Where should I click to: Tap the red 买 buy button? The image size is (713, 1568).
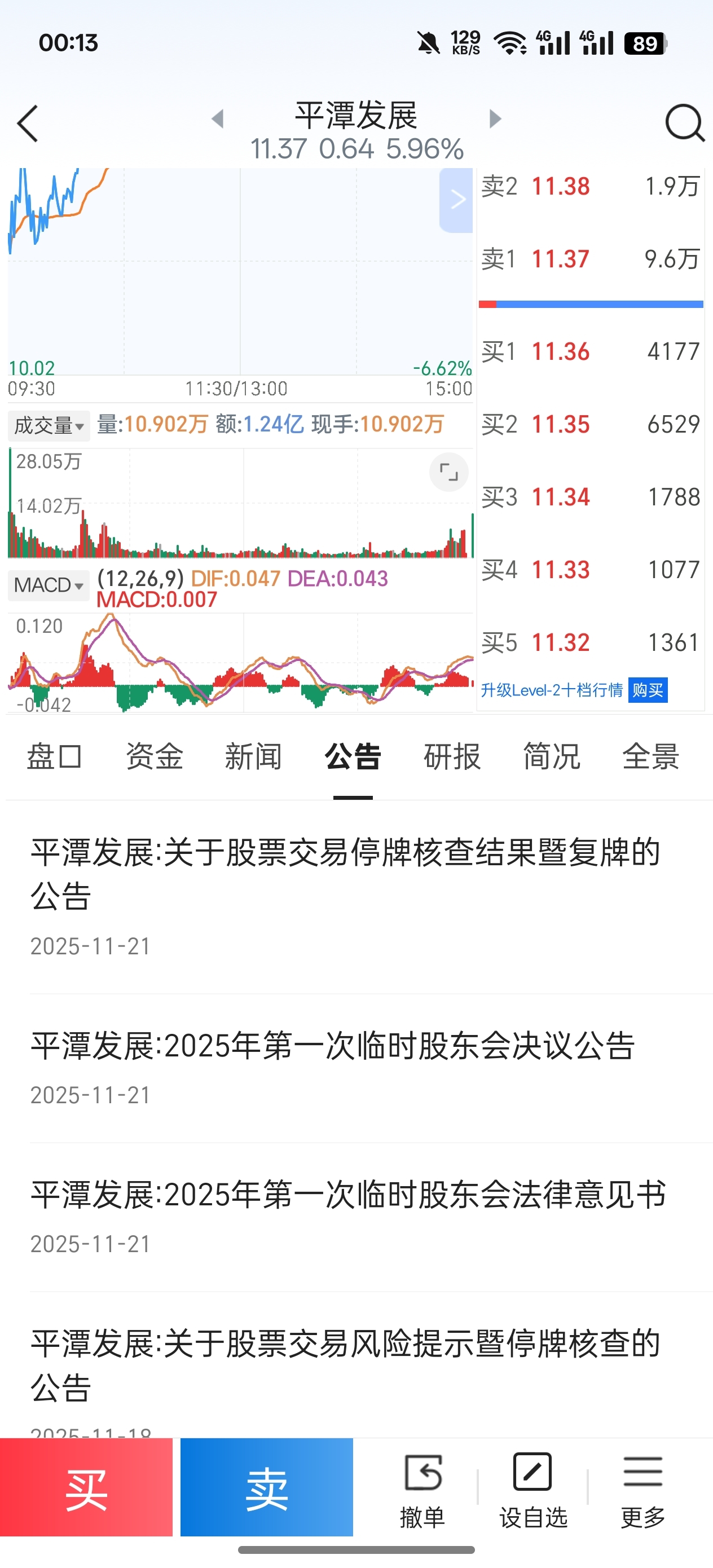[86, 1487]
